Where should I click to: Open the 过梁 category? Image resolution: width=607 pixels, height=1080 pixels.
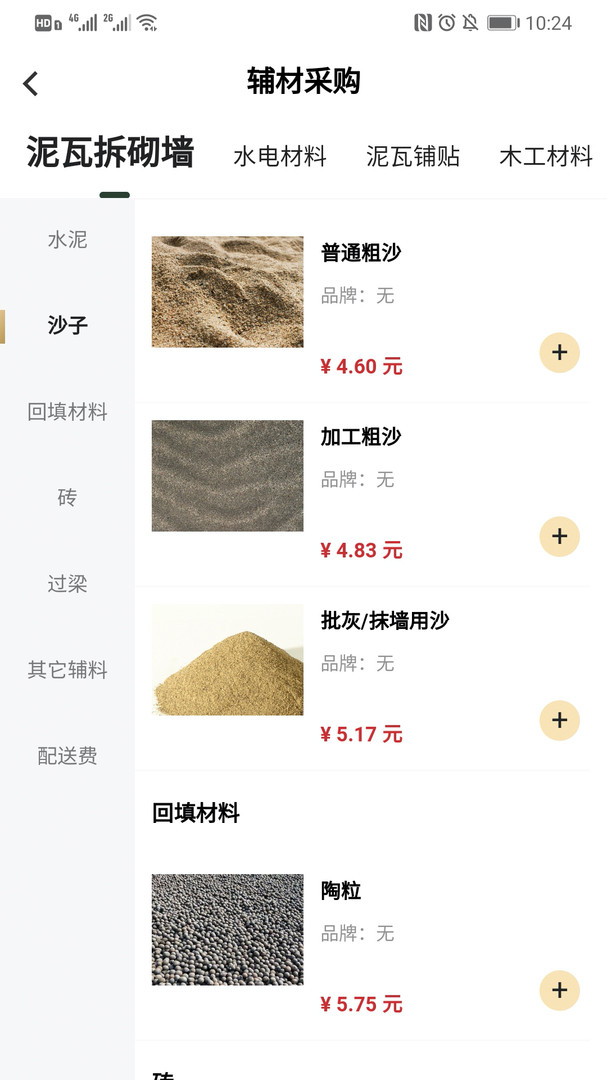coord(67,584)
